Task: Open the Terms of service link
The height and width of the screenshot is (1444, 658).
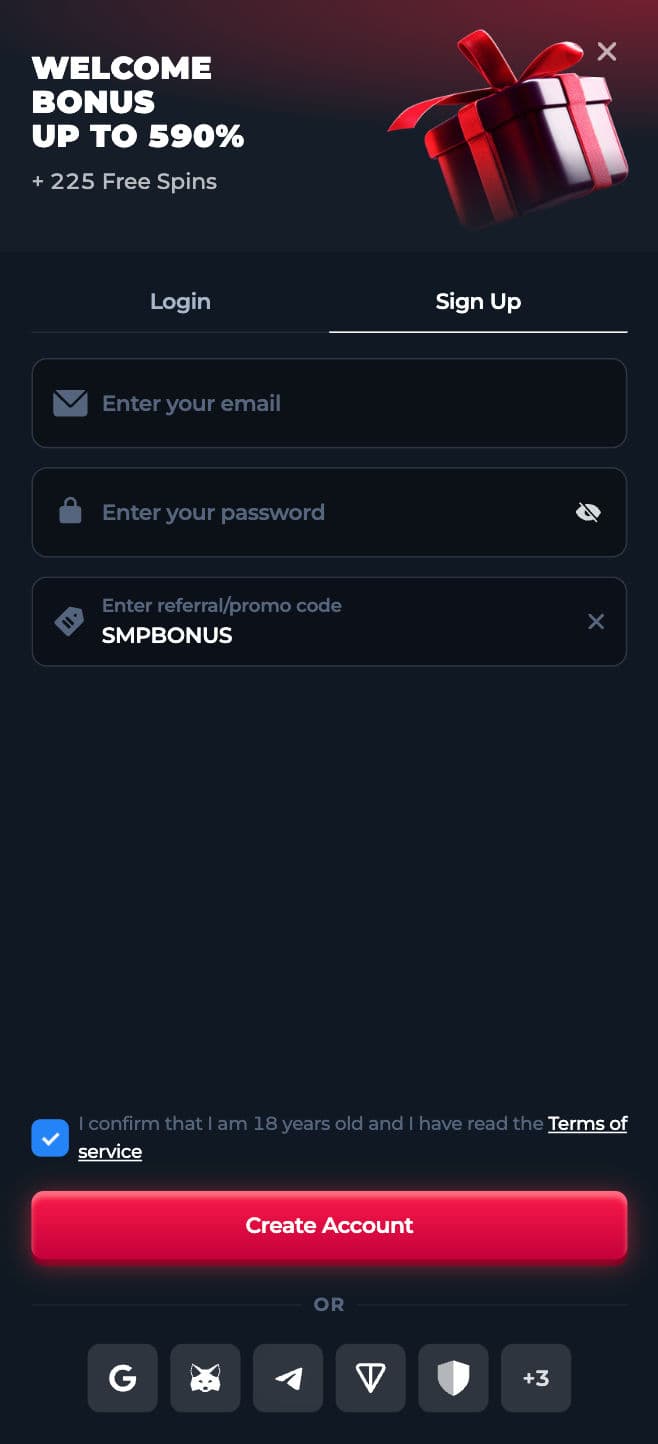Action: 587,1124
